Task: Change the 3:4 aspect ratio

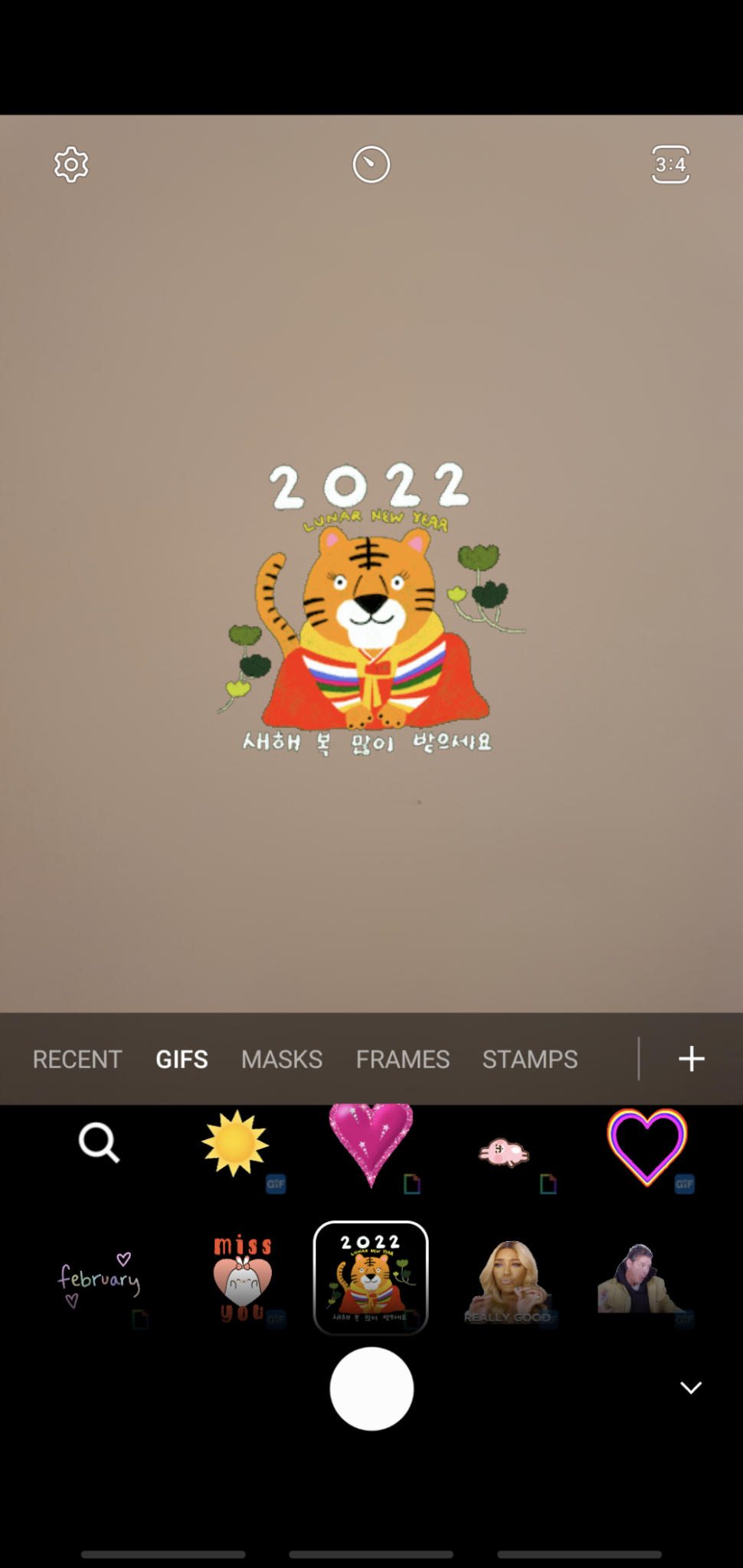Action: tap(671, 164)
